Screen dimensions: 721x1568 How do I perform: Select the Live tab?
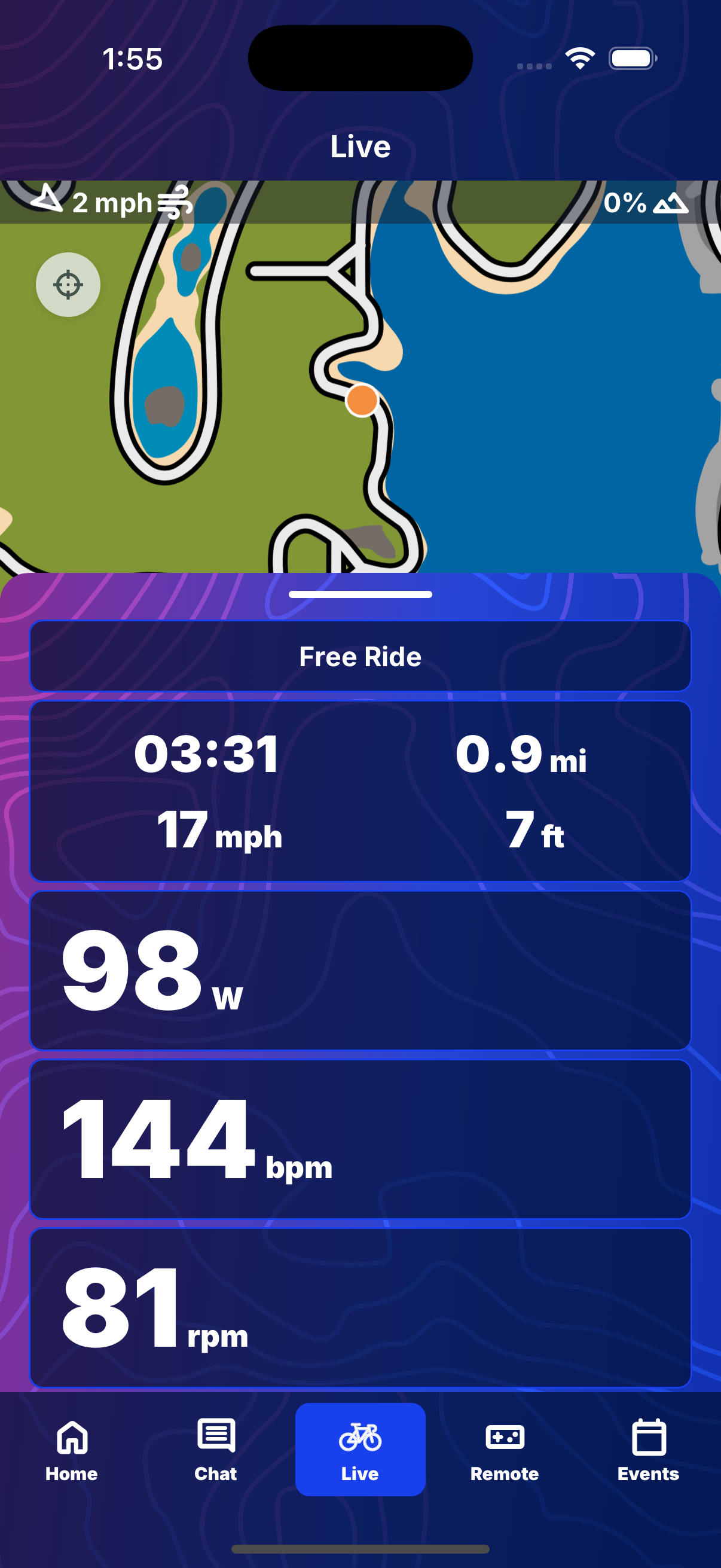pos(360,1448)
